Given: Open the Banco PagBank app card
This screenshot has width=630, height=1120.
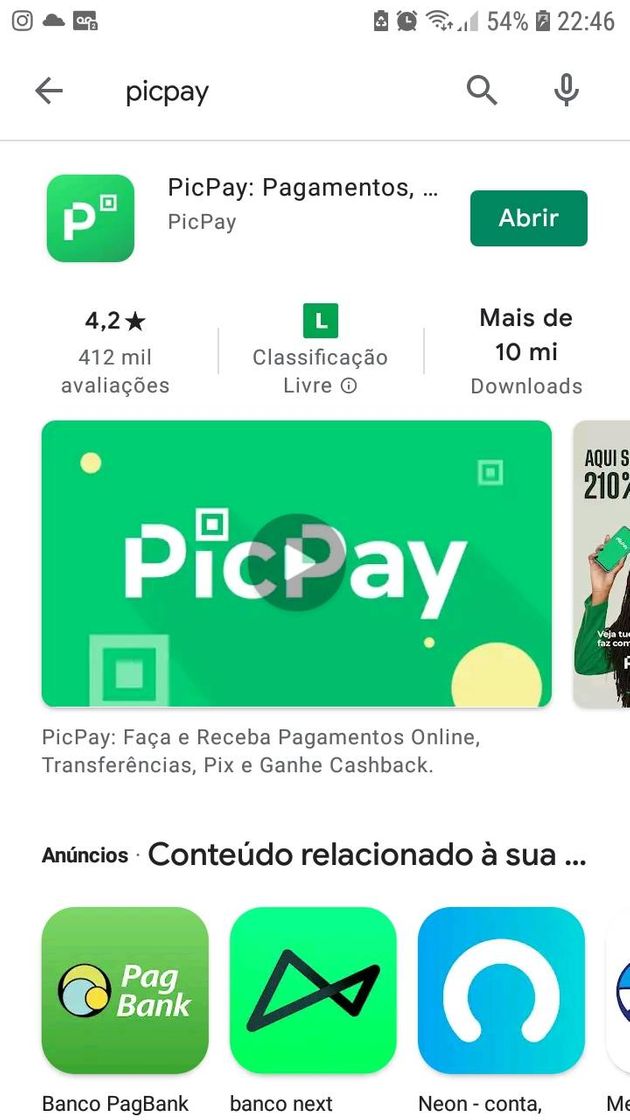Looking at the screenshot, I should 125,990.
